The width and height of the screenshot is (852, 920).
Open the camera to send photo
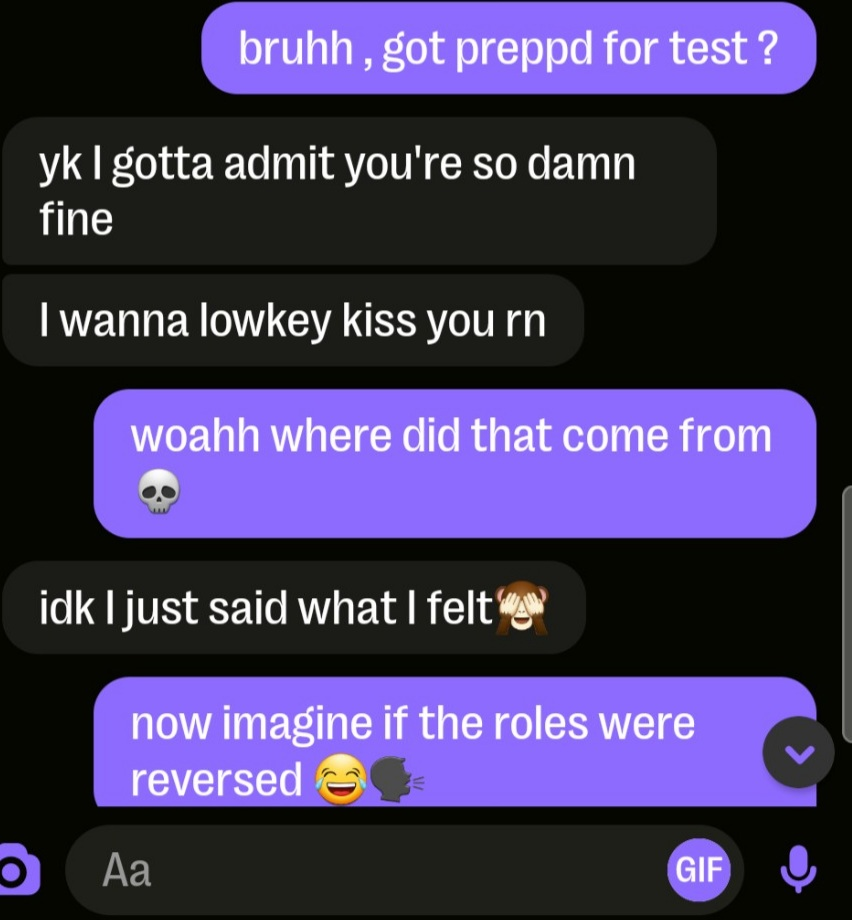(18, 869)
